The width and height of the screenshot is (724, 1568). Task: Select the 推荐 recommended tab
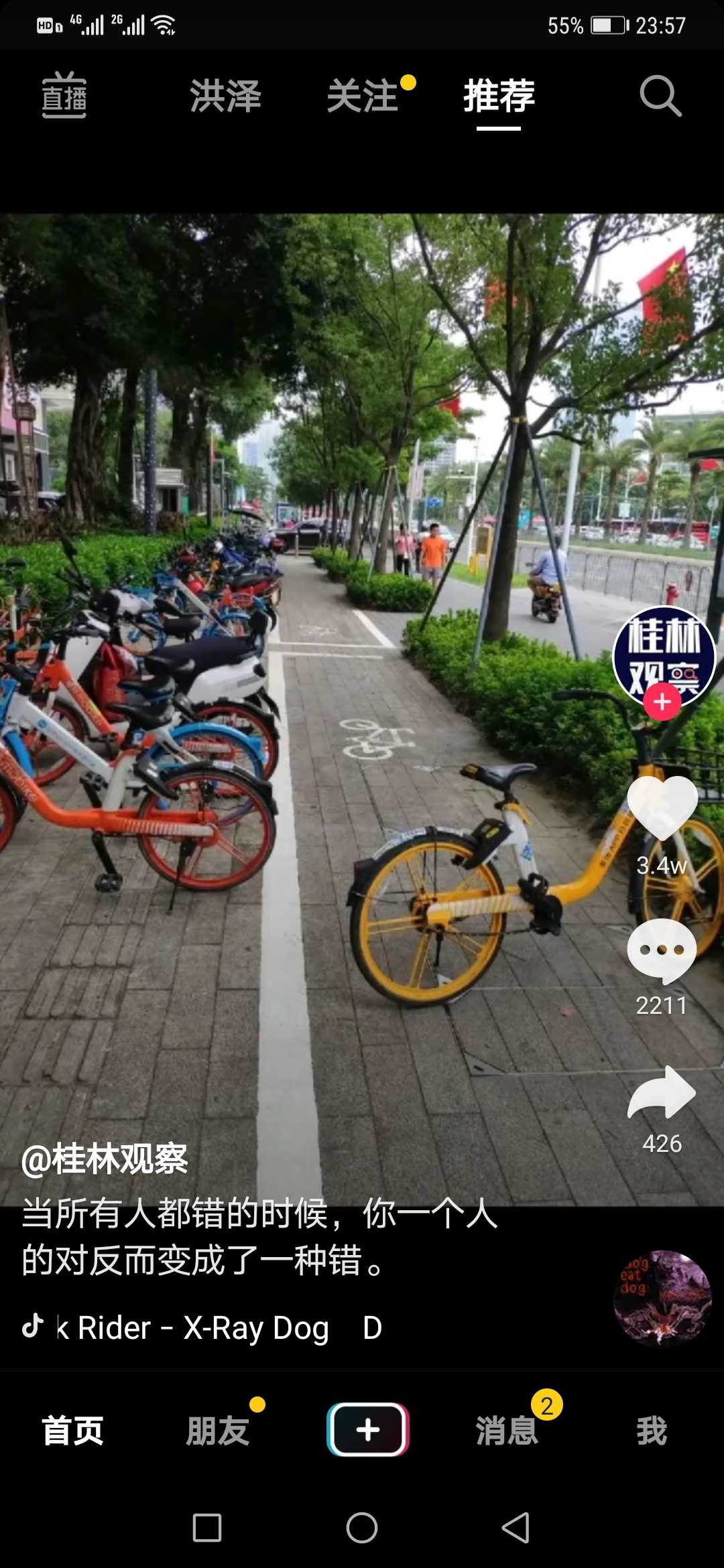pos(499,95)
